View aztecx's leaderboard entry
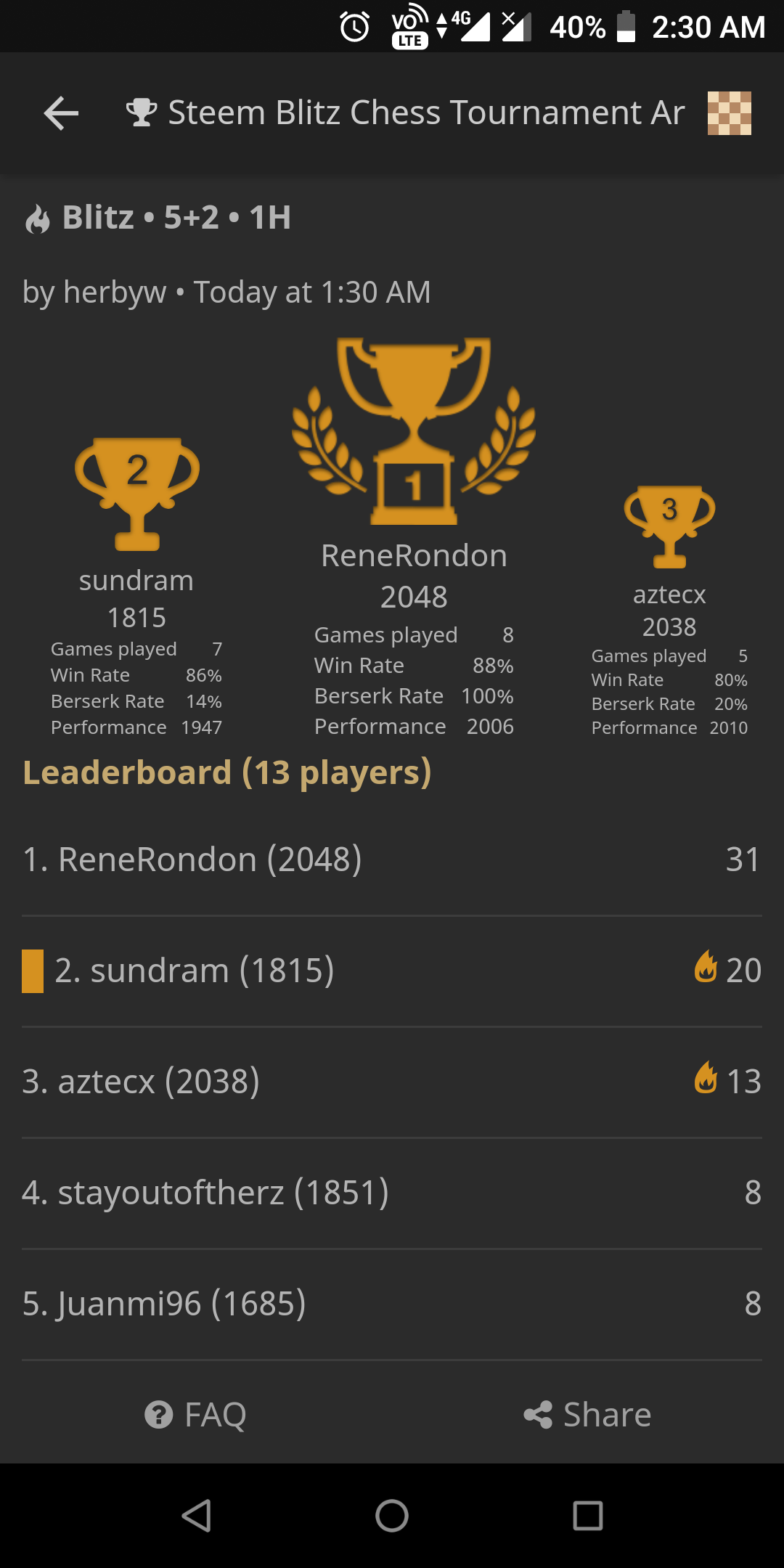The width and height of the screenshot is (784, 1568). point(392,1082)
